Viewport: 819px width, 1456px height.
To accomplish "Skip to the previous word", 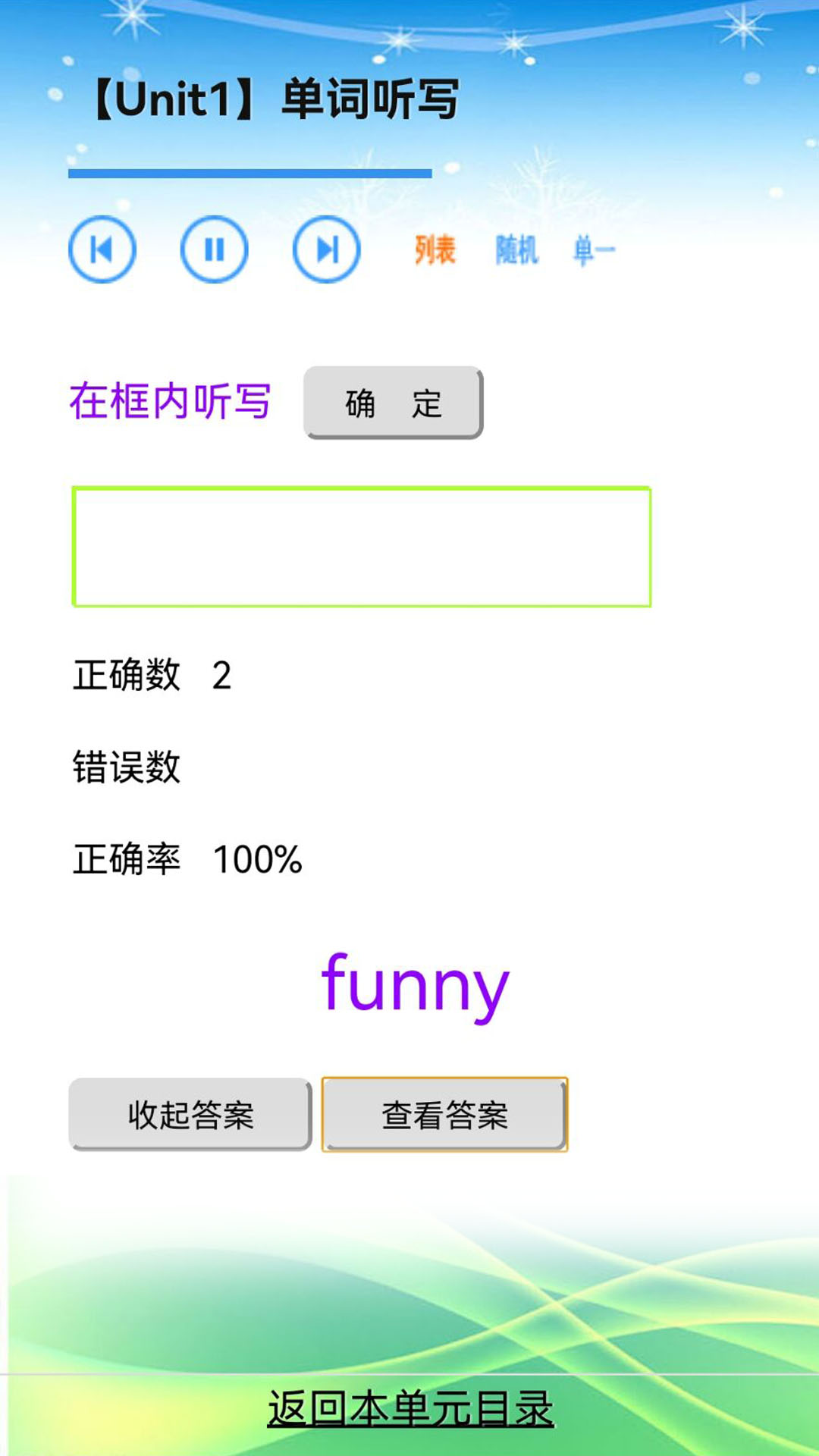I will [102, 249].
